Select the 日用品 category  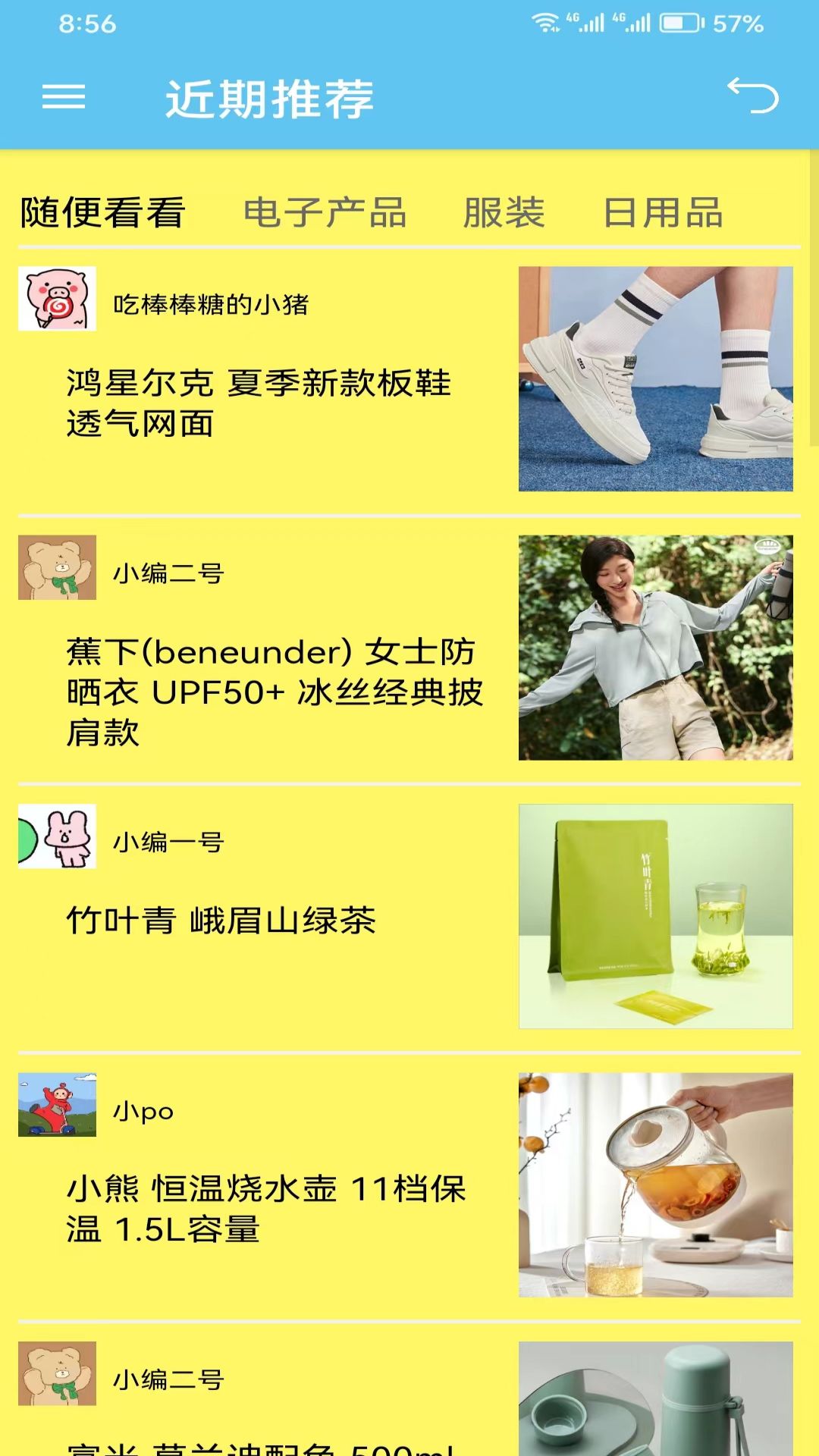tap(662, 213)
